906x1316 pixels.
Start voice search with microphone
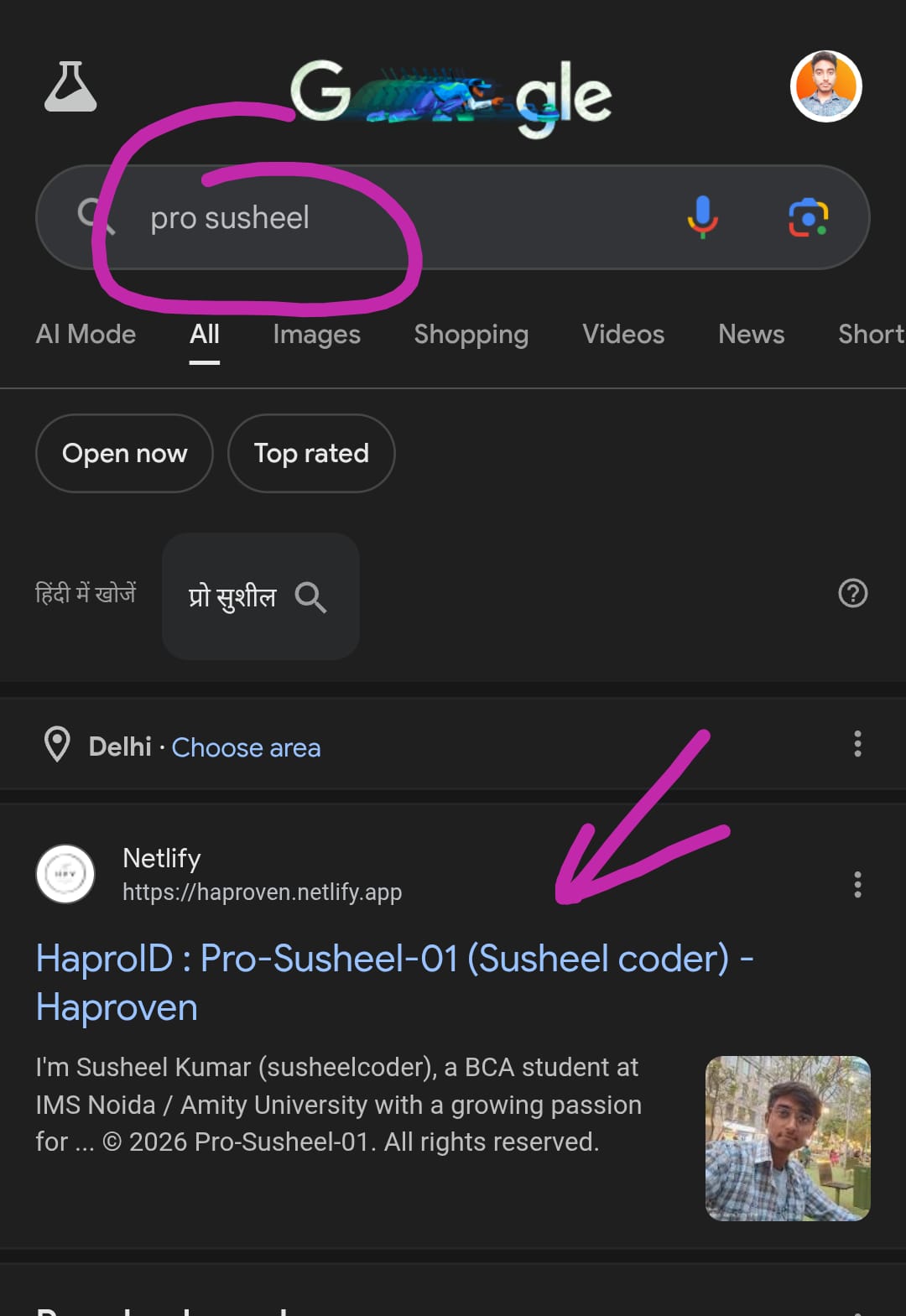coord(702,217)
